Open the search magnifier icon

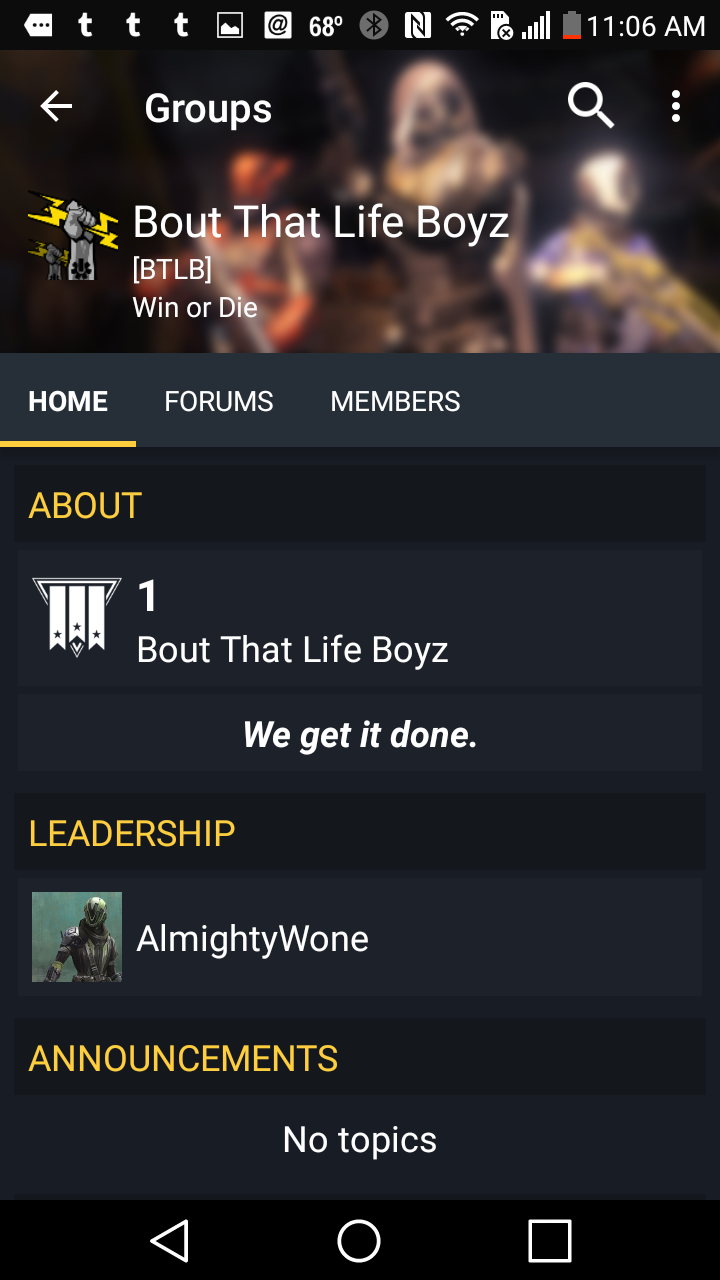point(590,105)
